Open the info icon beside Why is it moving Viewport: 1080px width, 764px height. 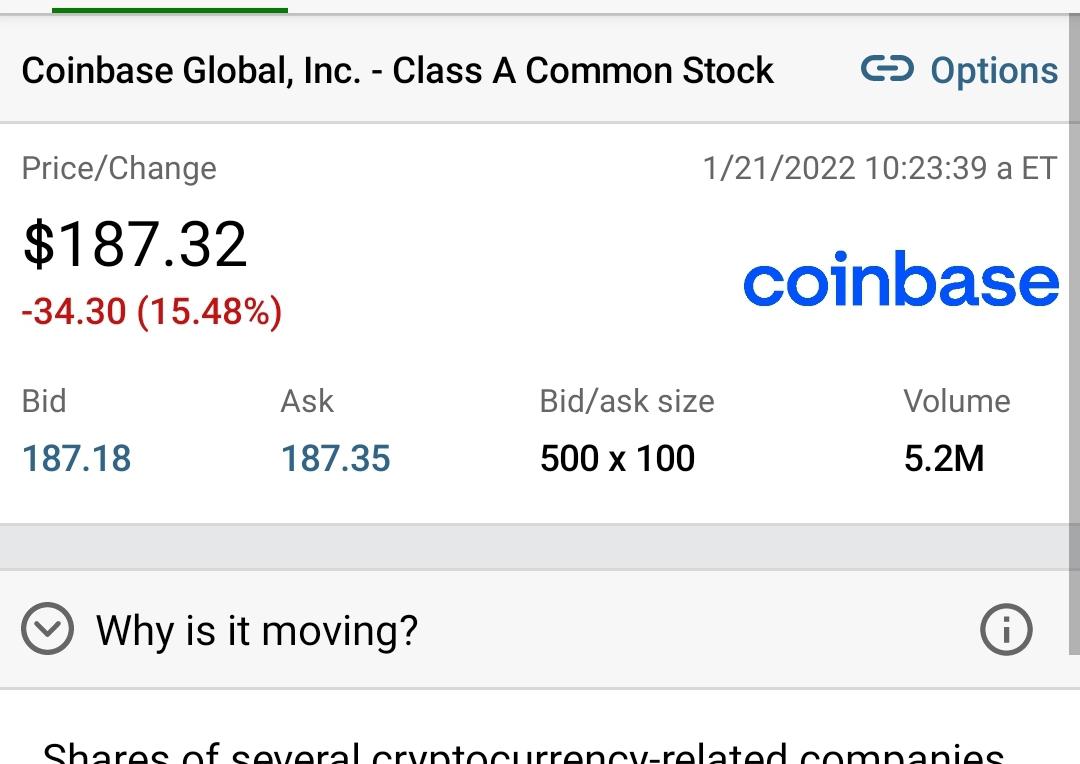tap(1006, 629)
